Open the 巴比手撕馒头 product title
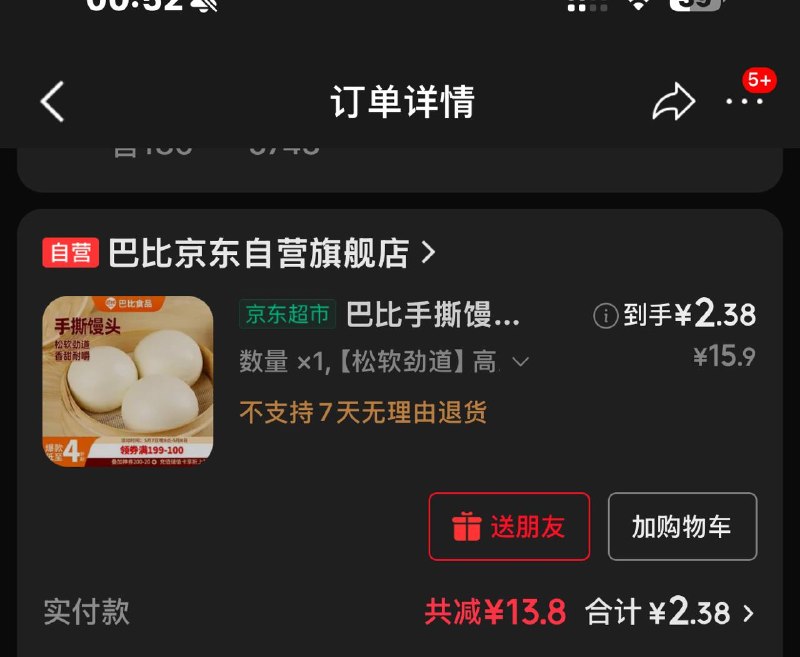800x657 pixels. click(x=433, y=314)
